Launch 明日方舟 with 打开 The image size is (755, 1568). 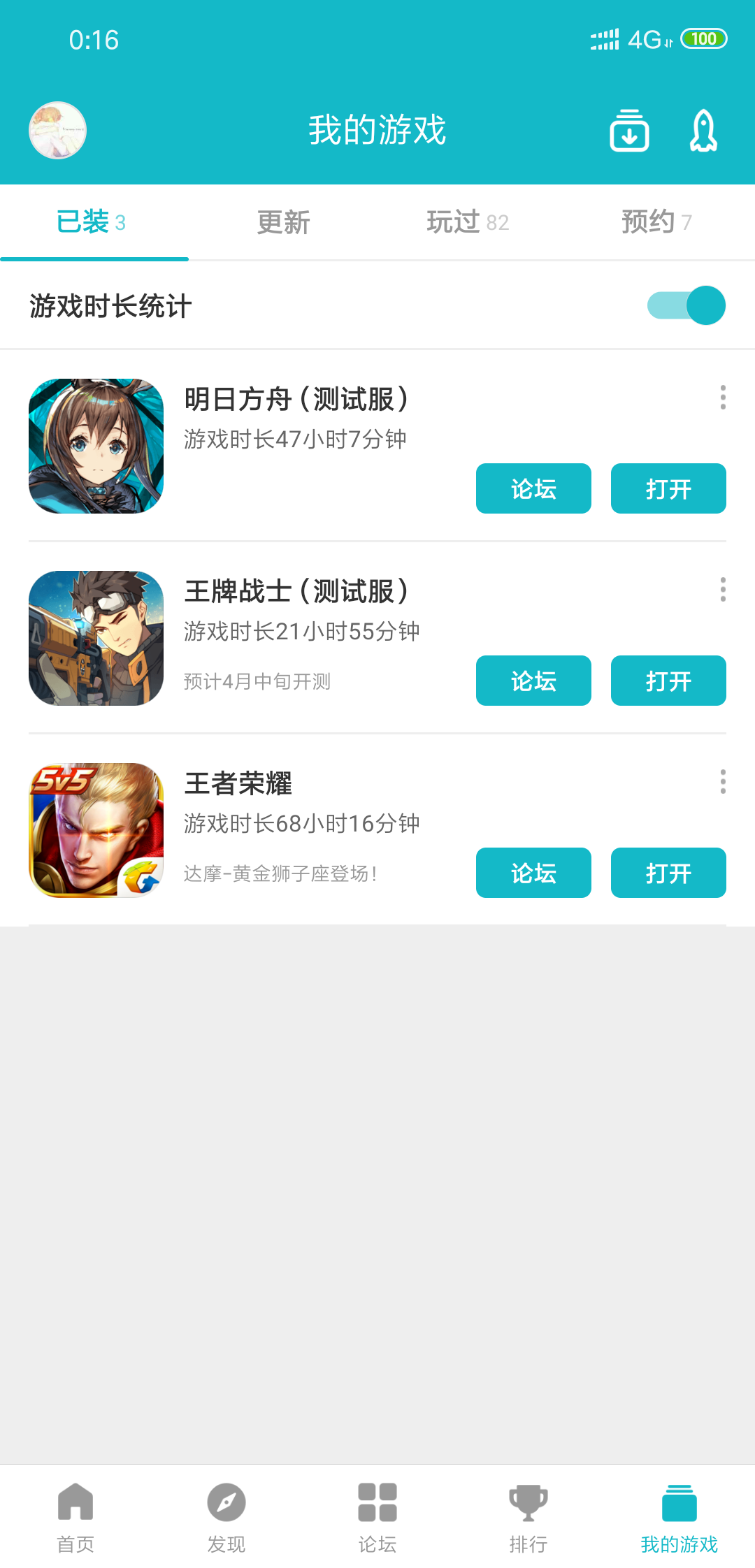pyautogui.click(x=668, y=488)
